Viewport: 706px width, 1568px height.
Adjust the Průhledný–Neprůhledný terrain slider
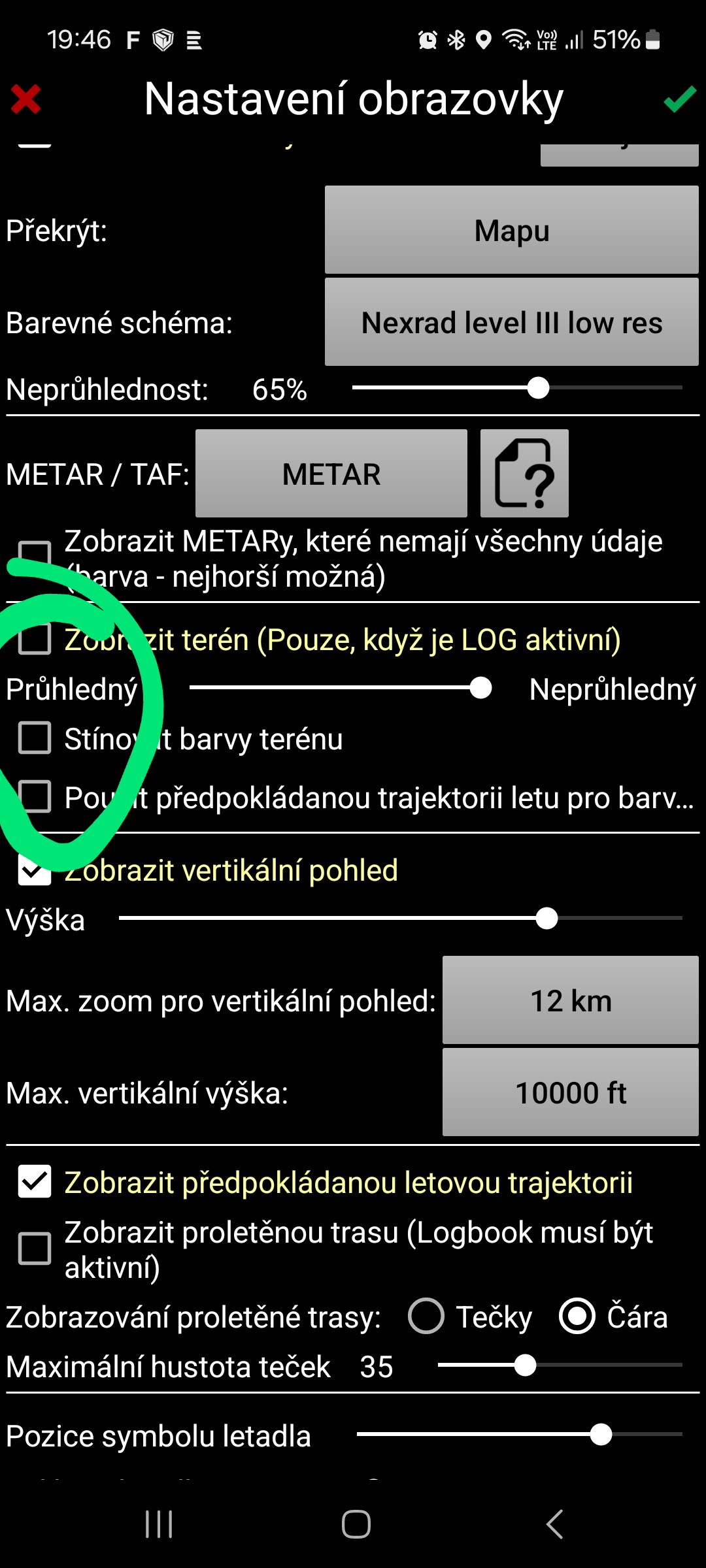point(340,688)
